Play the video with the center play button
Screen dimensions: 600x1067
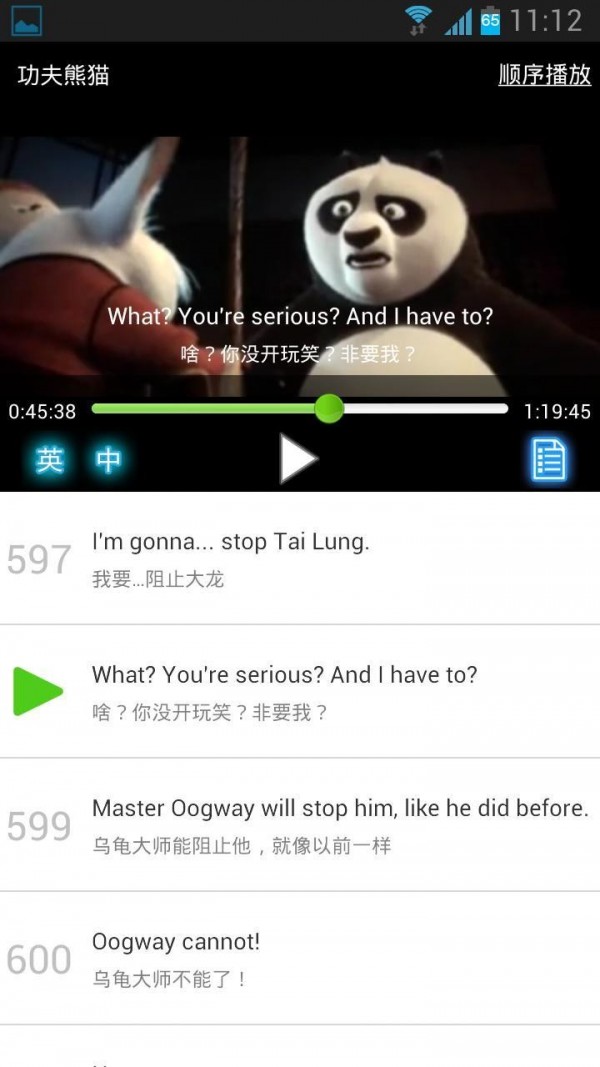click(298, 460)
